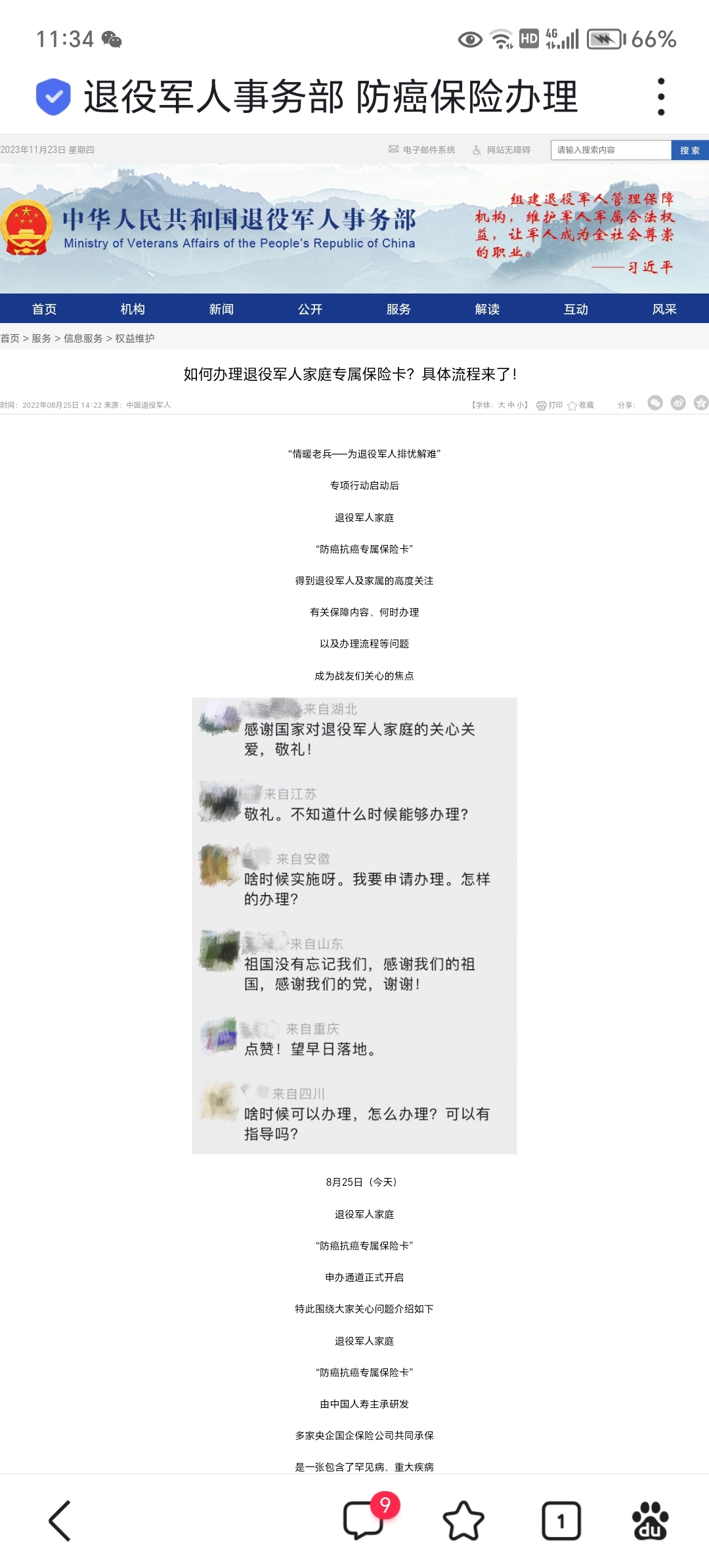Open the 电子邮件系统 link
Viewport: 709px width, 1568px height.
(422, 150)
